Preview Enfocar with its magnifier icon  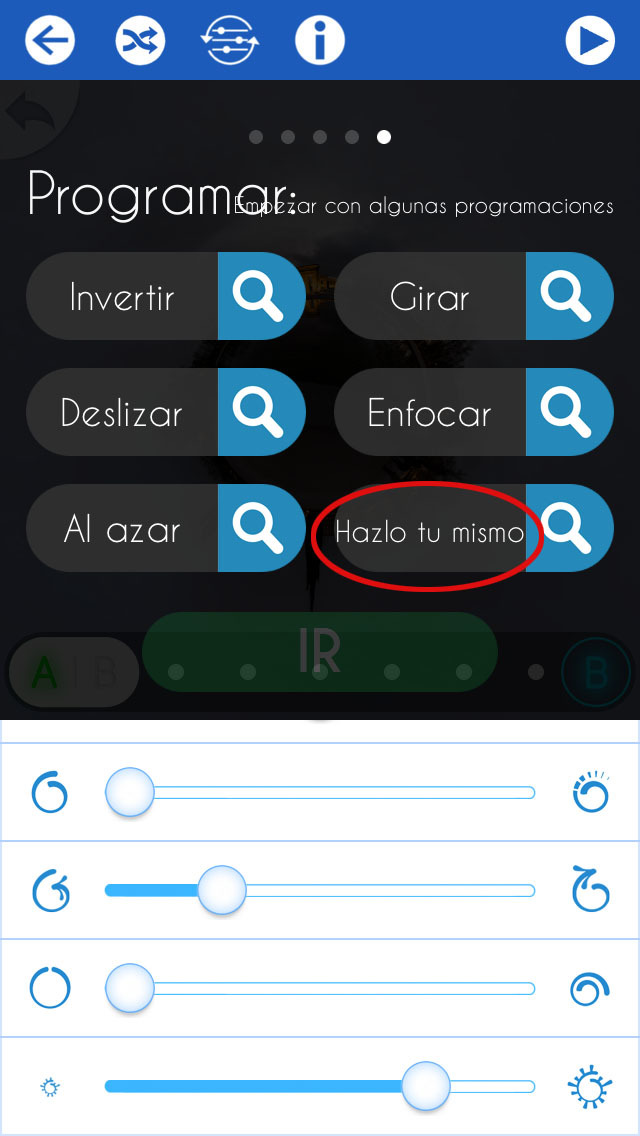pyautogui.click(x=570, y=412)
